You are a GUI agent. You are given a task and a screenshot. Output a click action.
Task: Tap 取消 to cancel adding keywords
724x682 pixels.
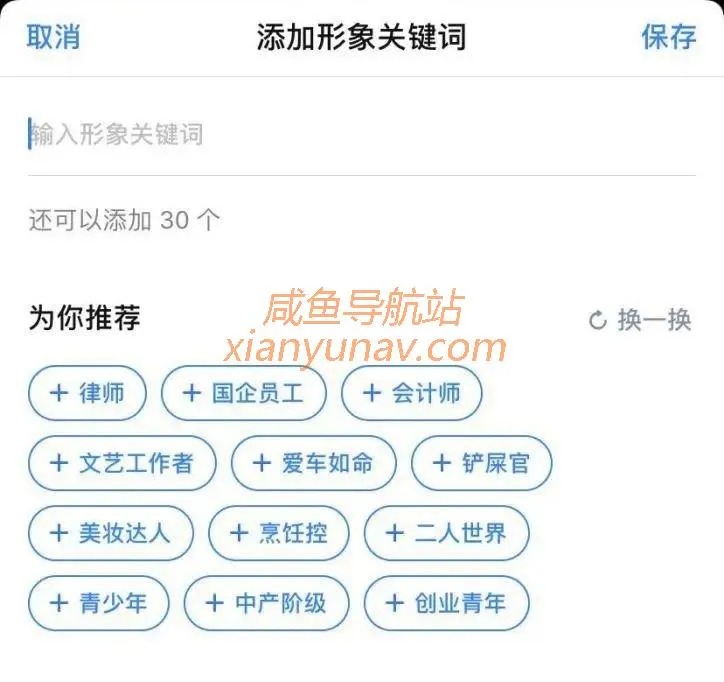coord(53,37)
